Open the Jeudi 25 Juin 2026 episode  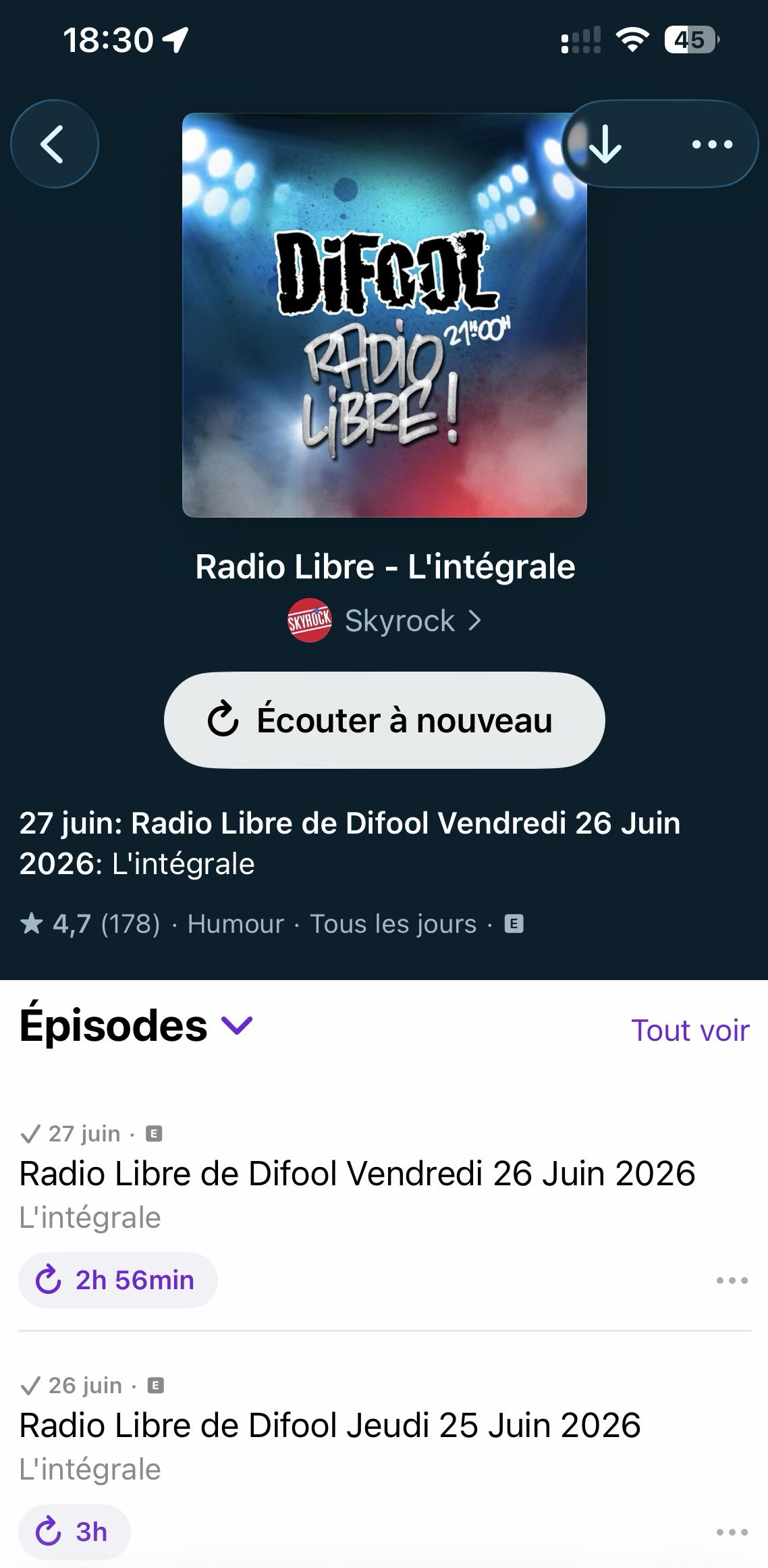[330, 1425]
